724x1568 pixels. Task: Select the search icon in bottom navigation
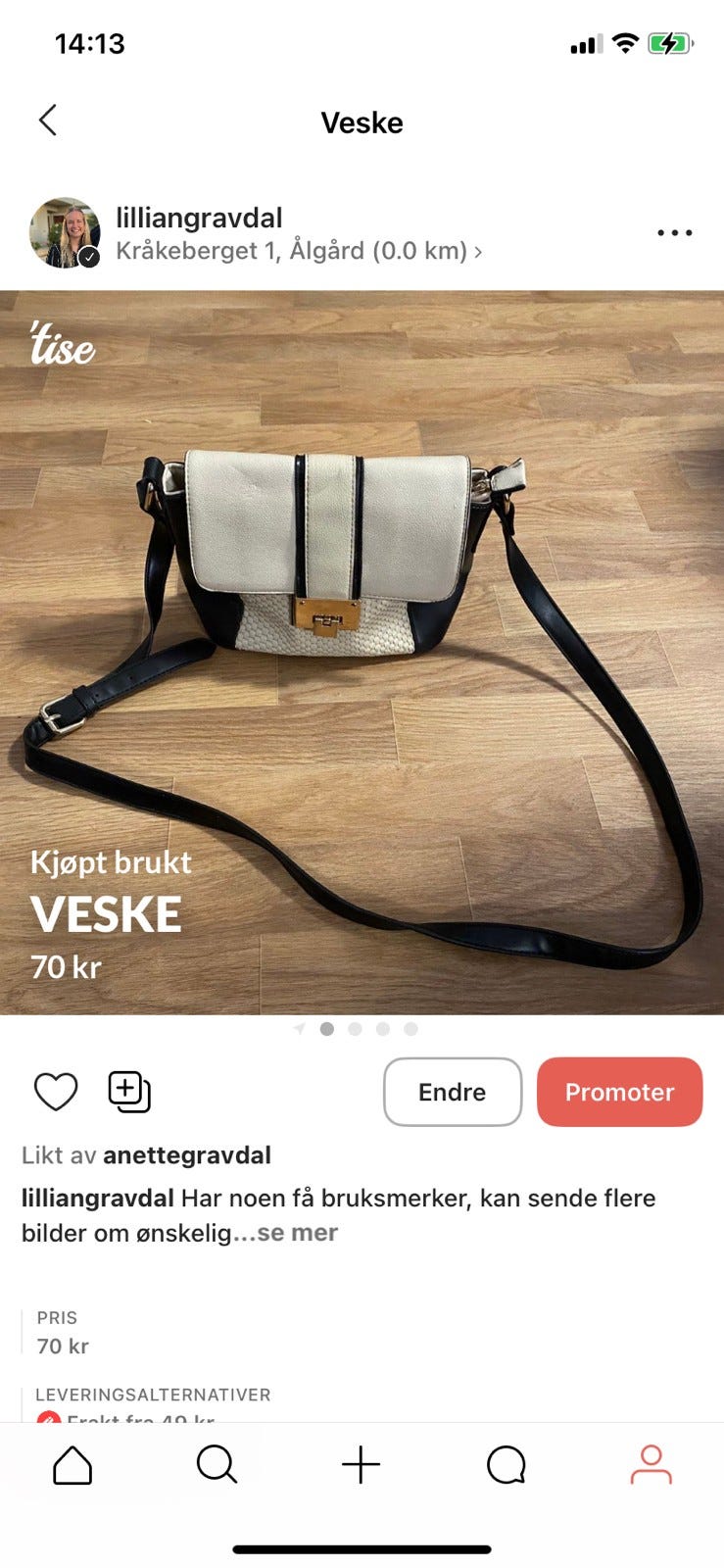tap(217, 1465)
